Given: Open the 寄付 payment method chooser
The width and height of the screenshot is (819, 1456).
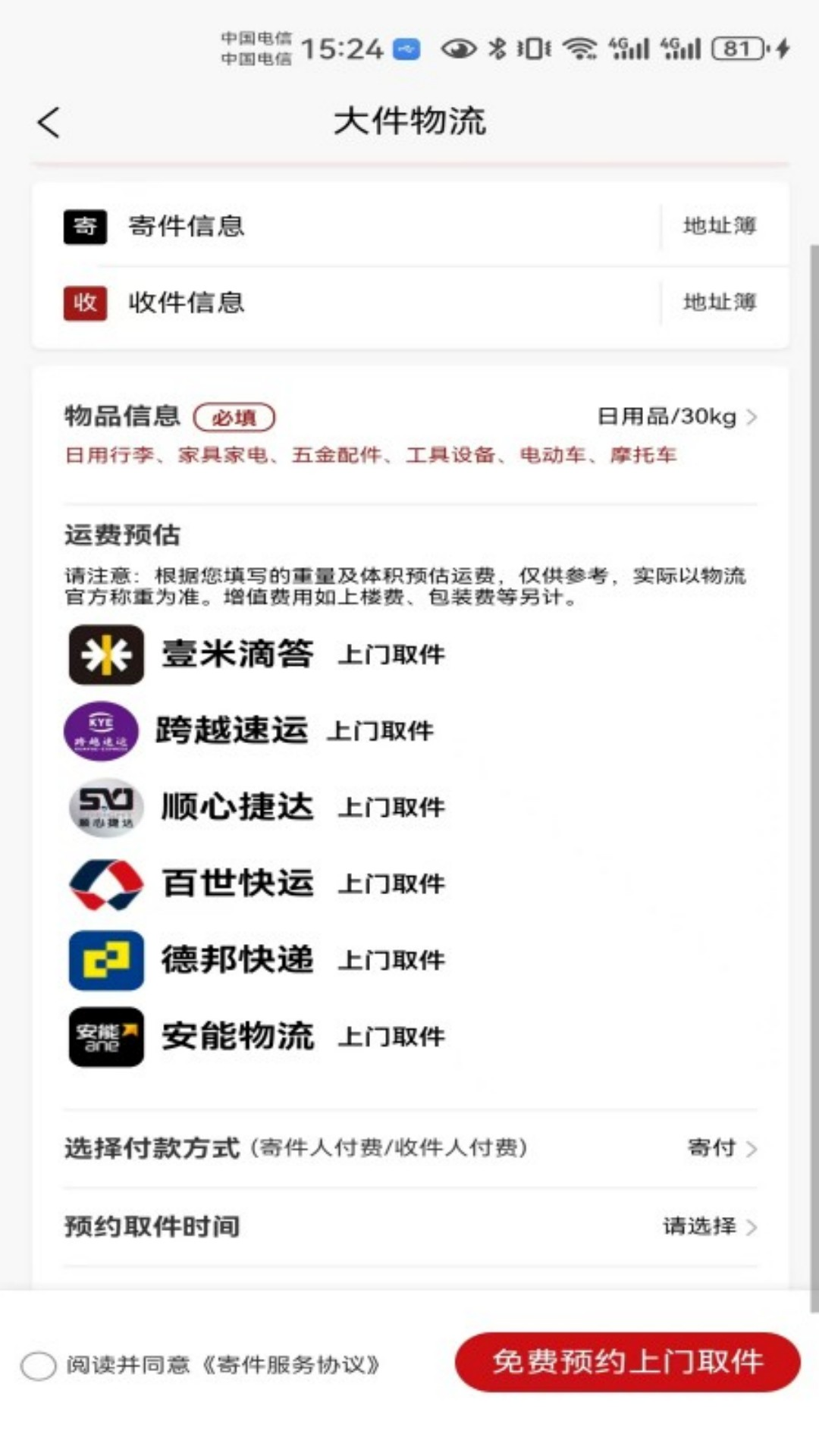Looking at the screenshot, I should click(711, 1148).
